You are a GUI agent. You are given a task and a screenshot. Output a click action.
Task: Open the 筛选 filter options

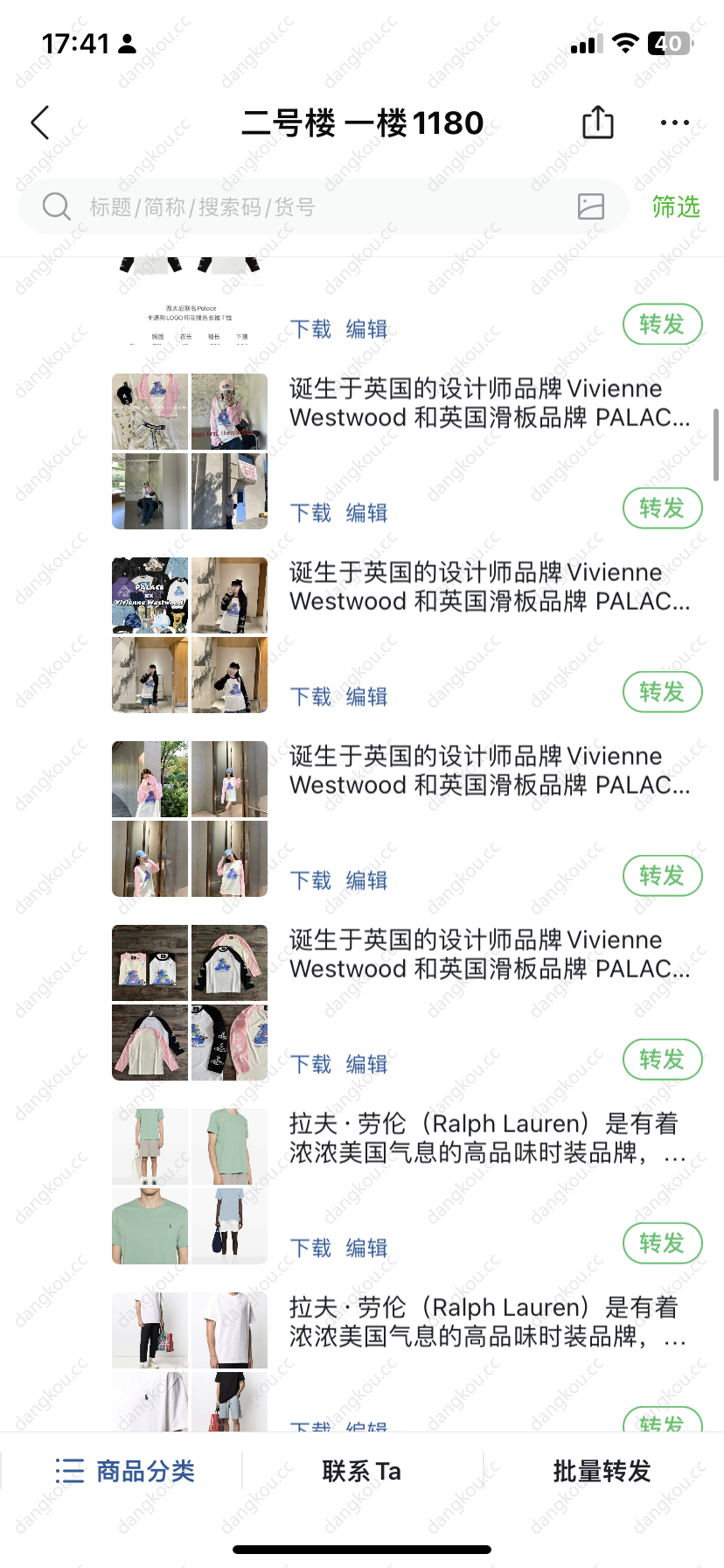676,207
